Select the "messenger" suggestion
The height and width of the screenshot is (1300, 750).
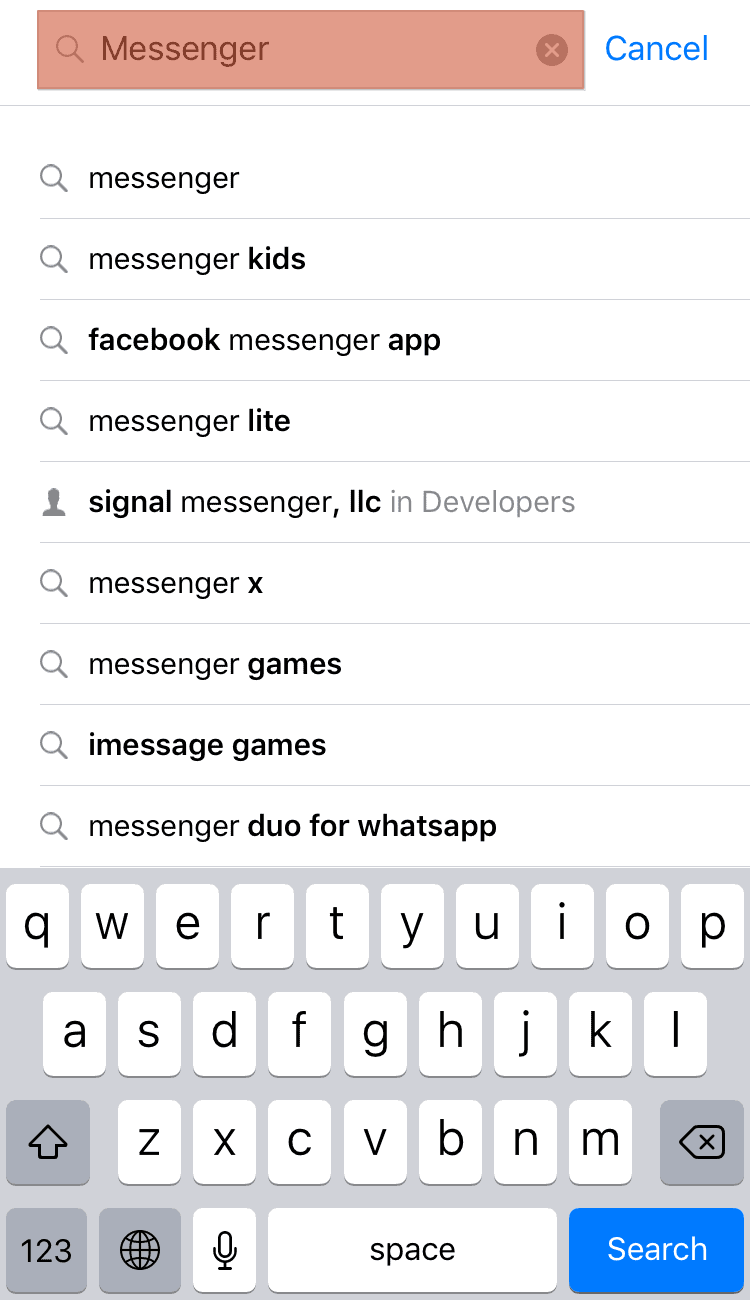click(x=164, y=179)
